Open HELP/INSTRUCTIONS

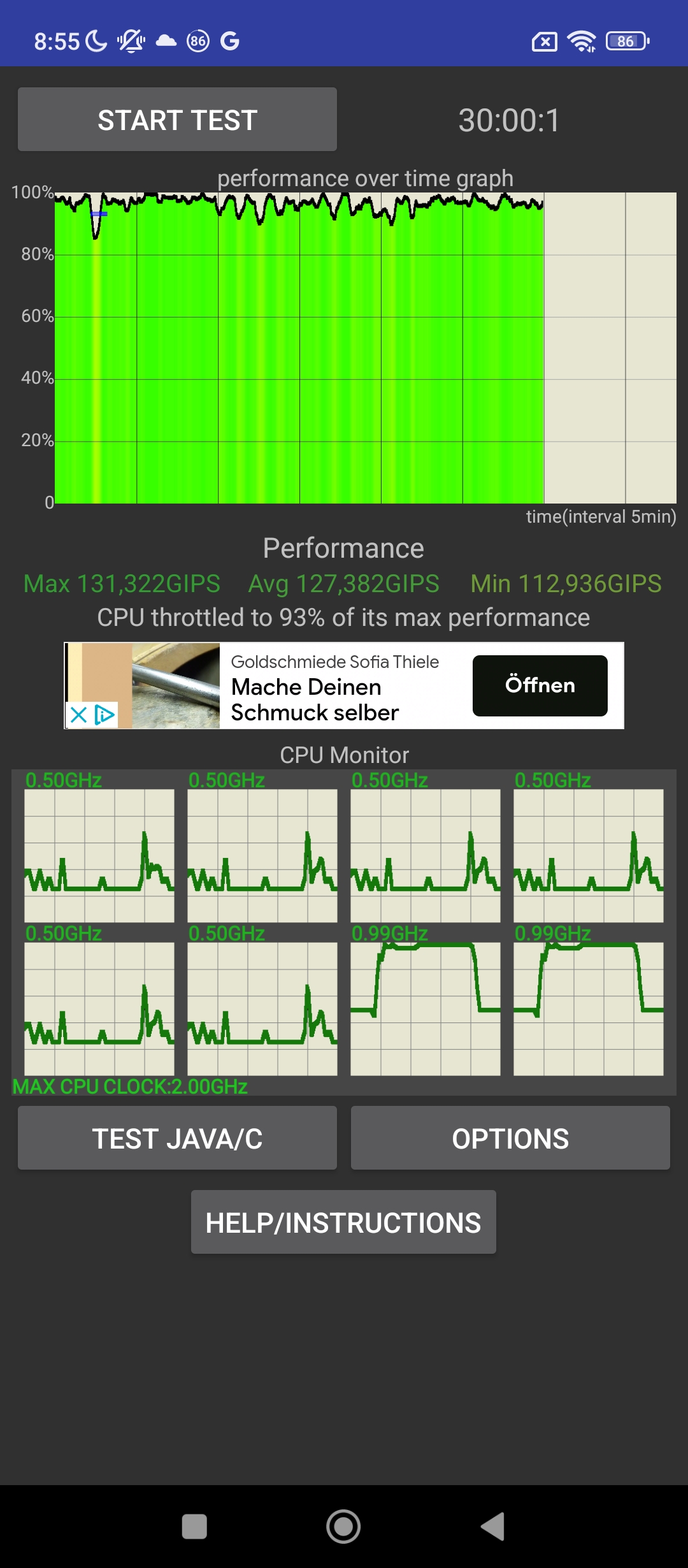tap(343, 1223)
